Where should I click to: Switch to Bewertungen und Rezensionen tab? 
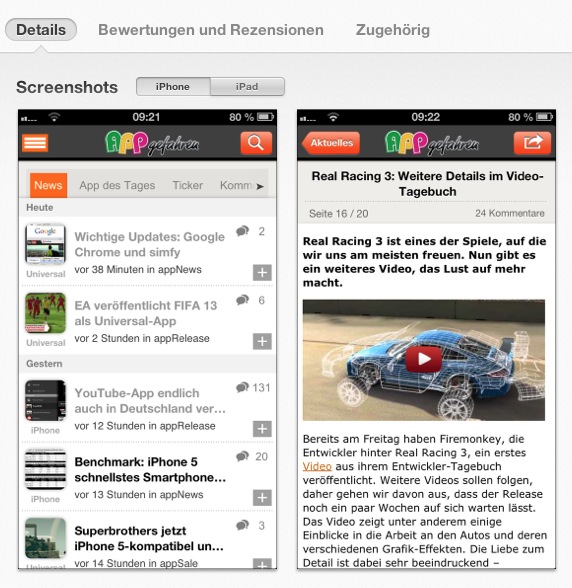(x=211, y=30)
